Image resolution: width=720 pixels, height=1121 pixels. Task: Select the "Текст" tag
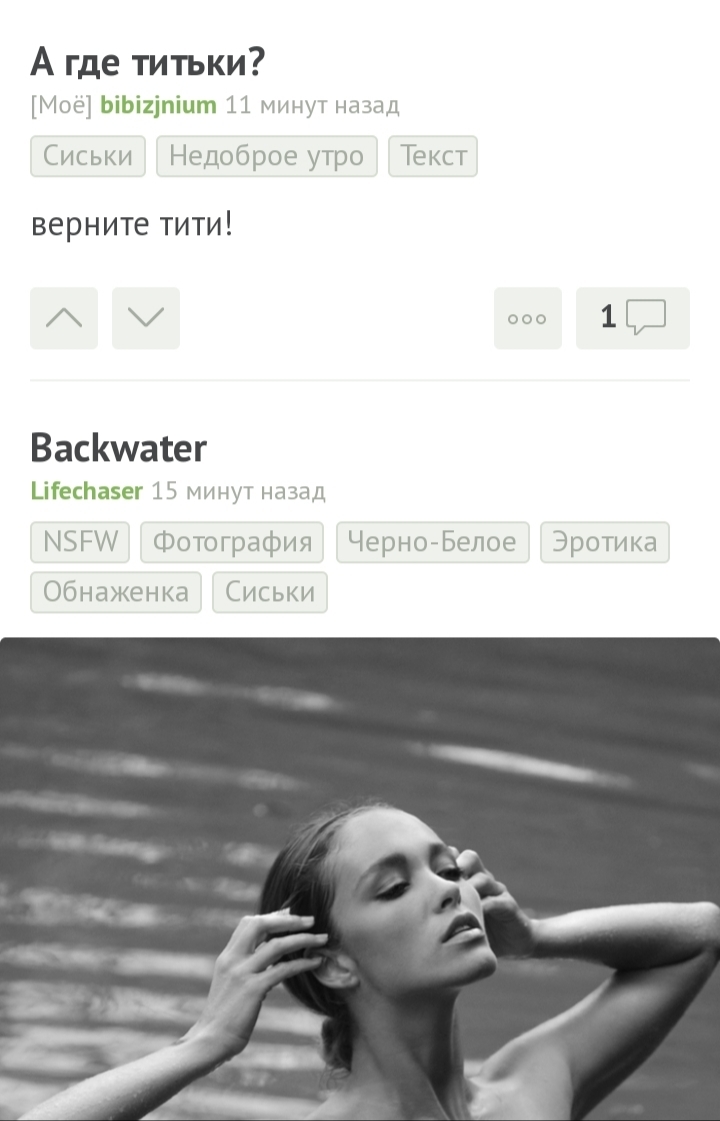pos(433,156)
